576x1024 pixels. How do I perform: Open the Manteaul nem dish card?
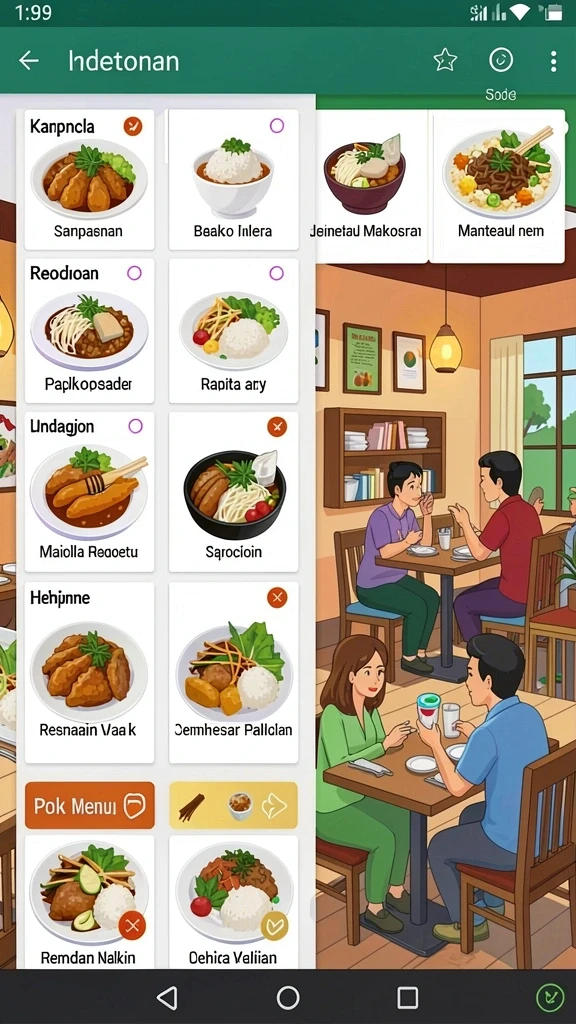[x=500, y=186]
